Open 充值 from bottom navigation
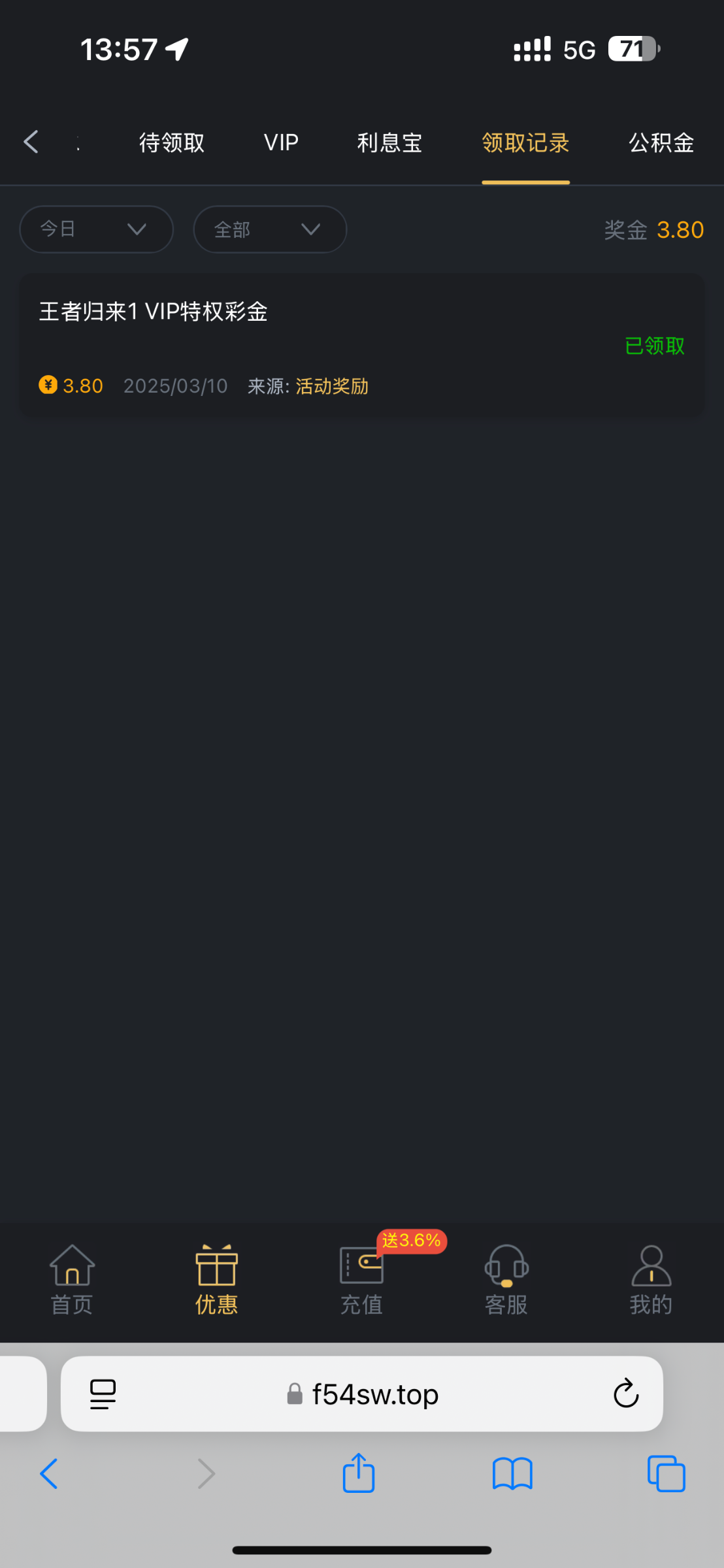This screenshot has height=1568, width=724. click(361, 1279)
